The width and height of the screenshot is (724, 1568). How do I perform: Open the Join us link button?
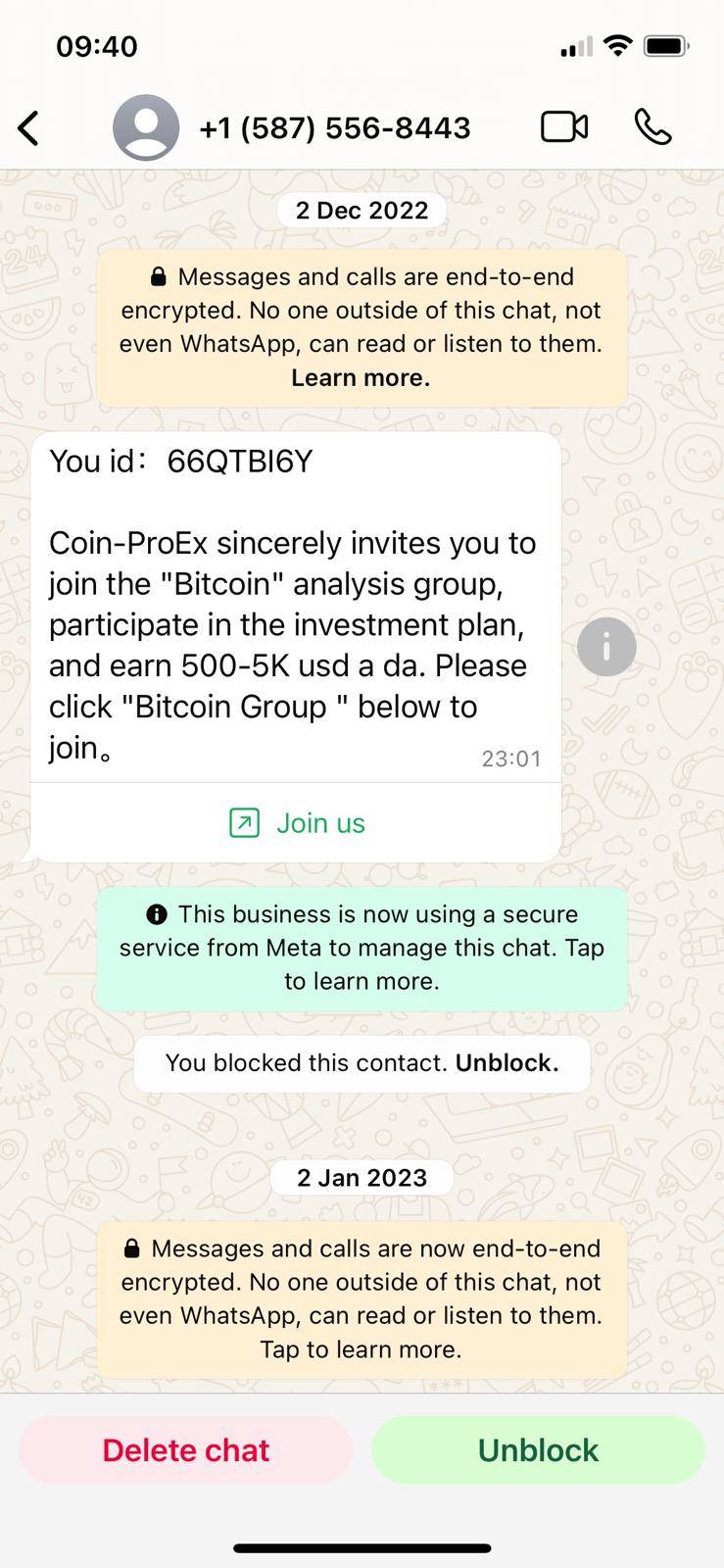(296, 822)
